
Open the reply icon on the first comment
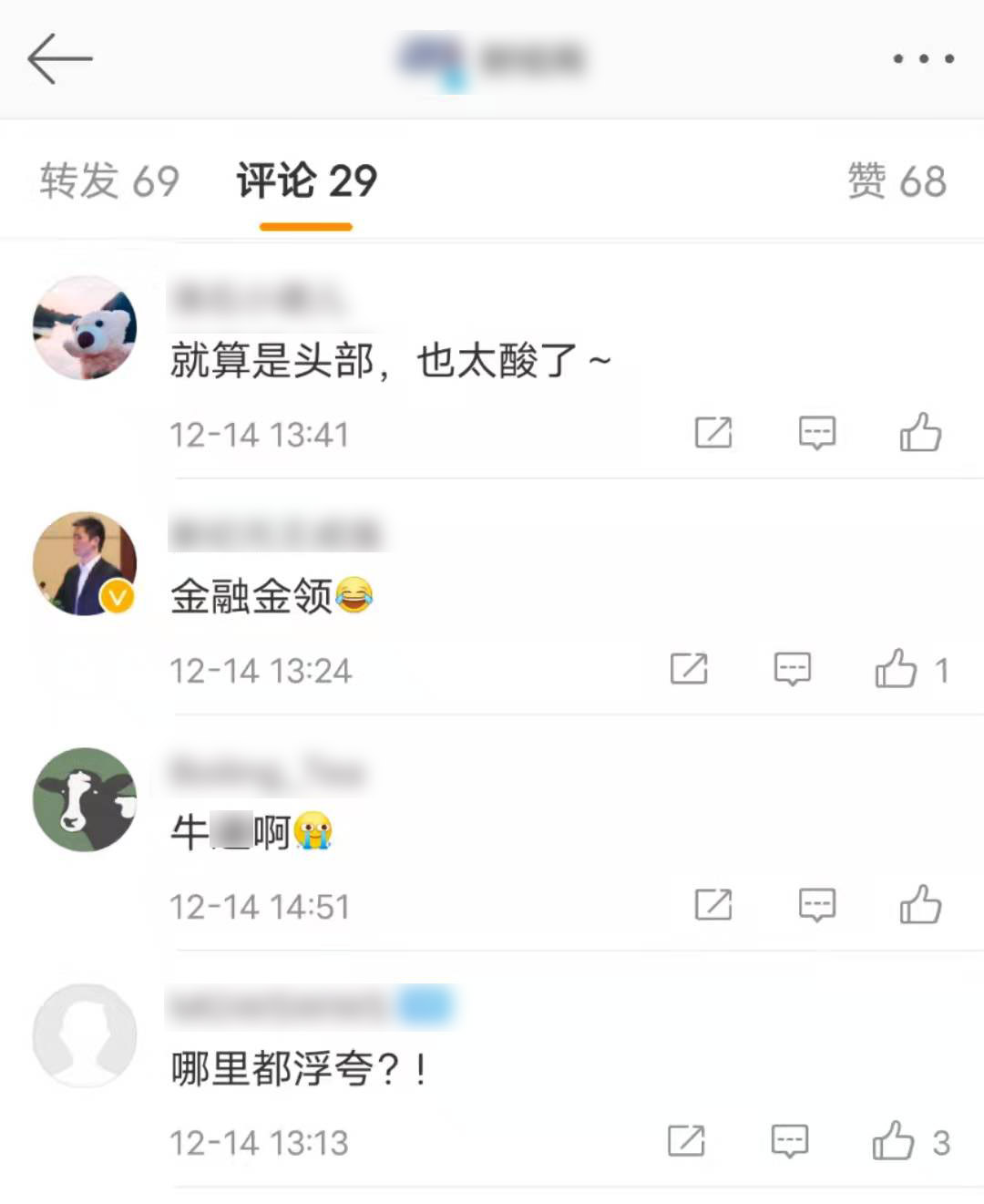[817, 433]
